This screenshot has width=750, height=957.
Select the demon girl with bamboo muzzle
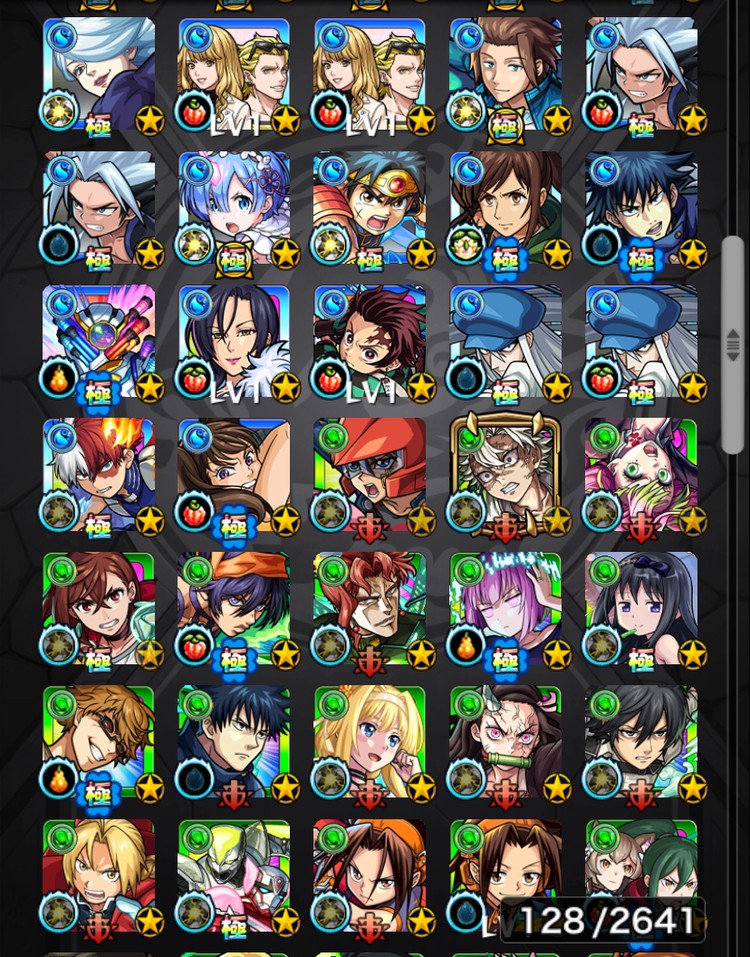[x=505, y=742]
